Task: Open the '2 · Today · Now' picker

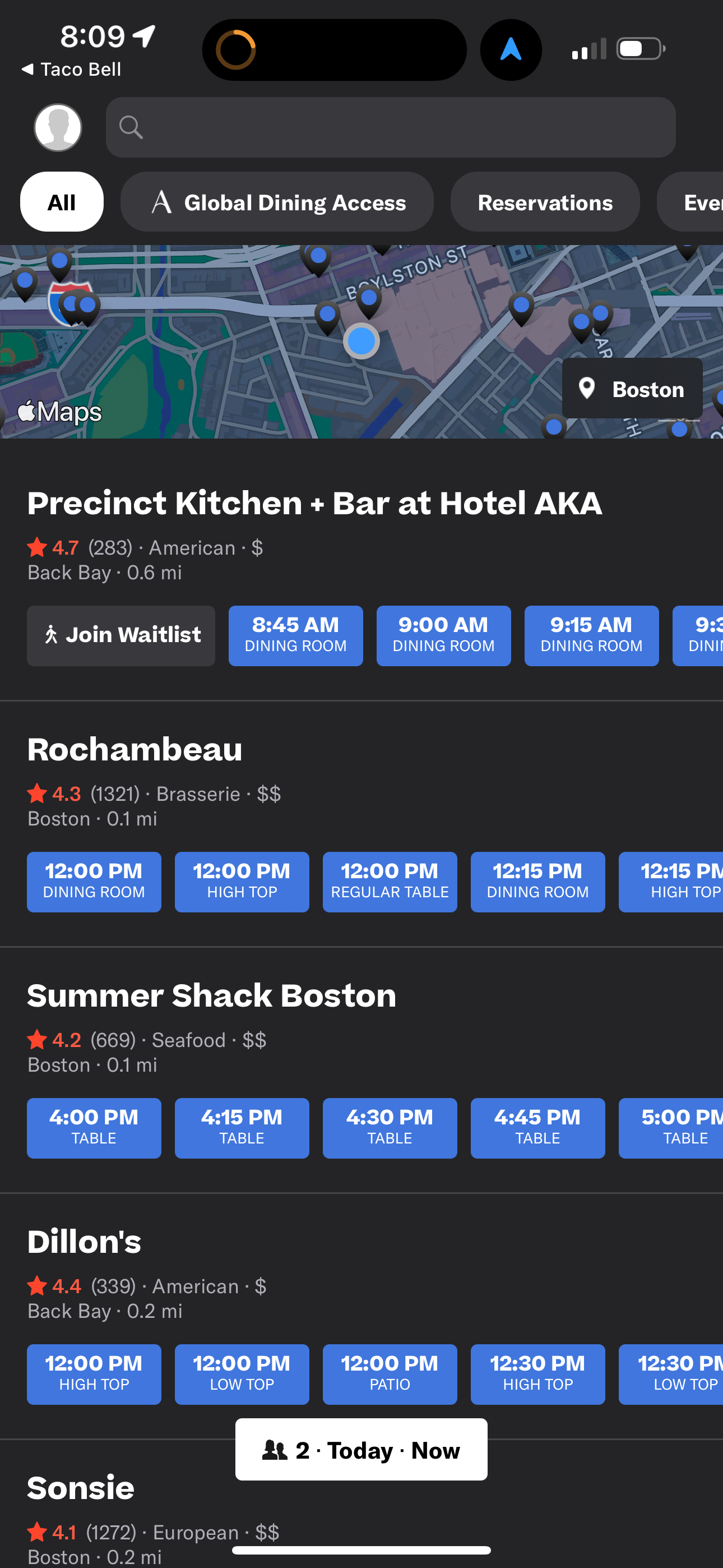Action: tap(361, 1450)
